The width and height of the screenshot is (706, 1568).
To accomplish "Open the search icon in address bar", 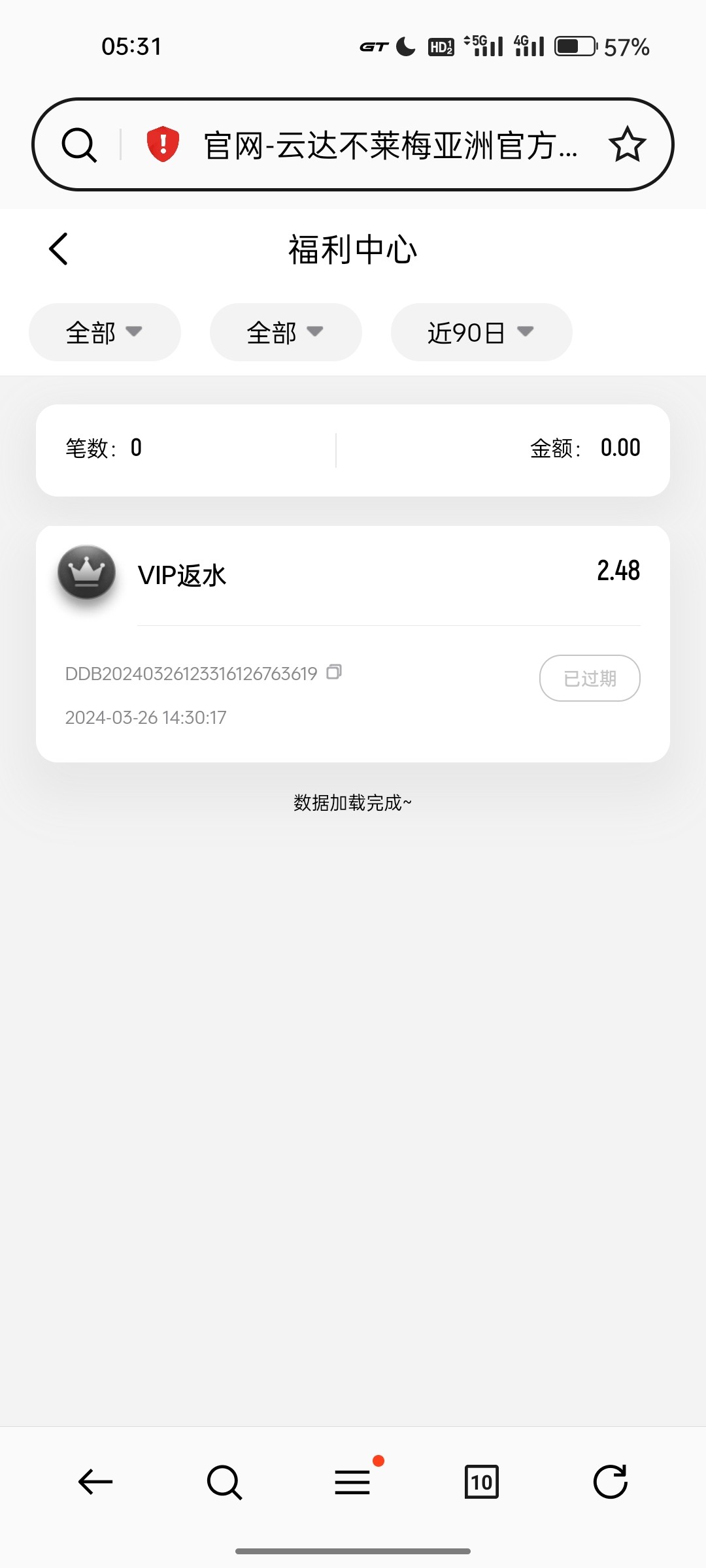I will pyautogui.click(x=79, y=144).
